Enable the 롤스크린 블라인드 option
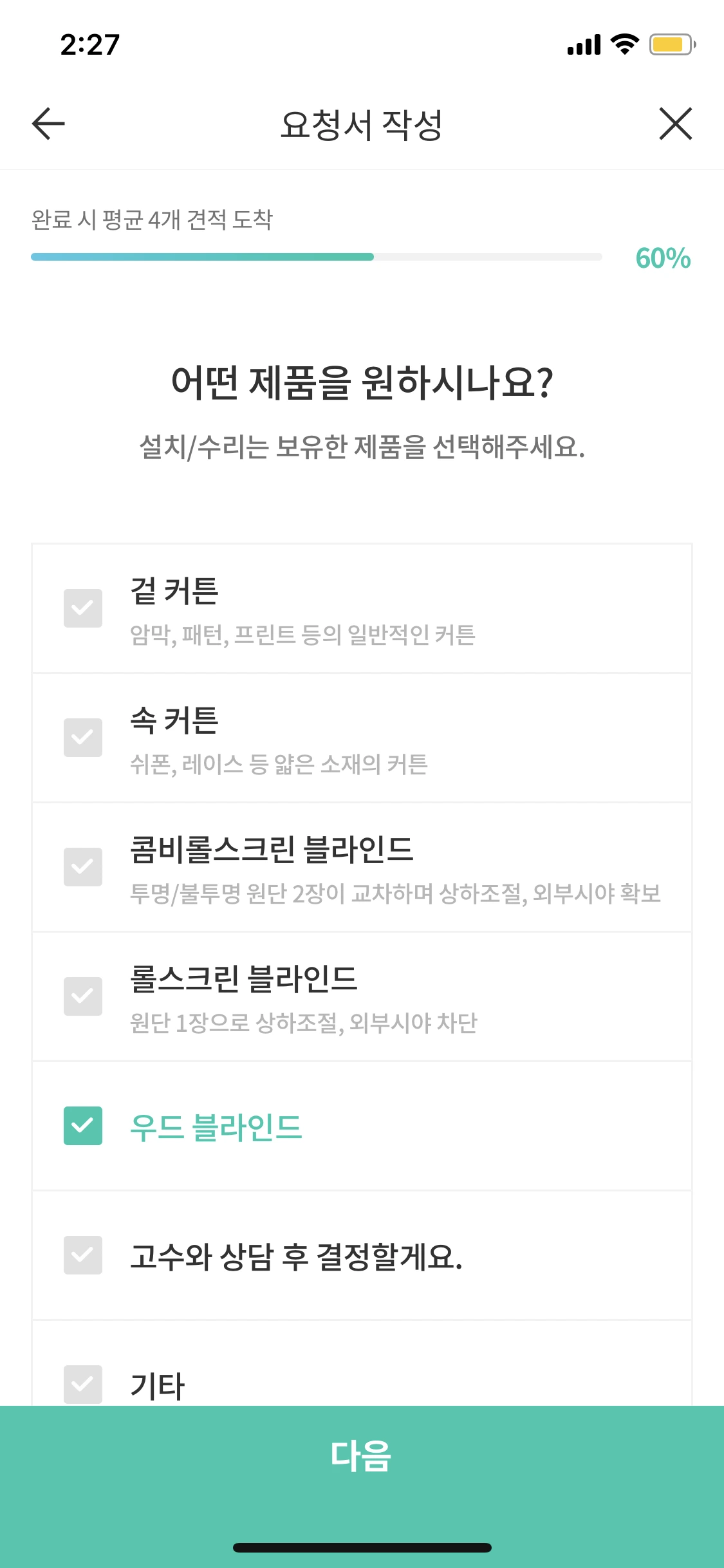724x1568 pixels. [83, 996]
